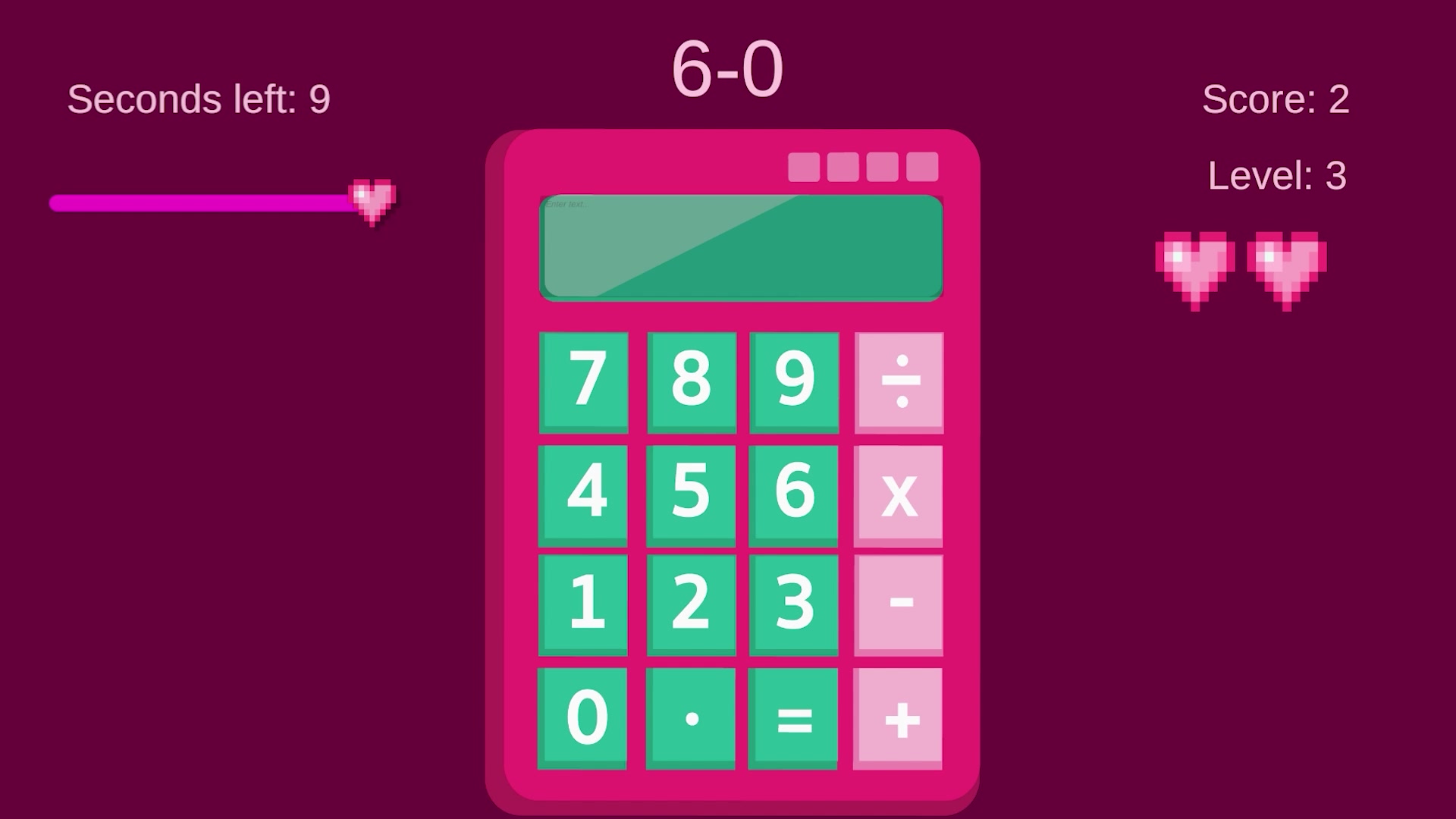Viewport: 1456px width, 819px height.
Task: Enter digit 8 on the keypad
Action: (x=691, y=381)
